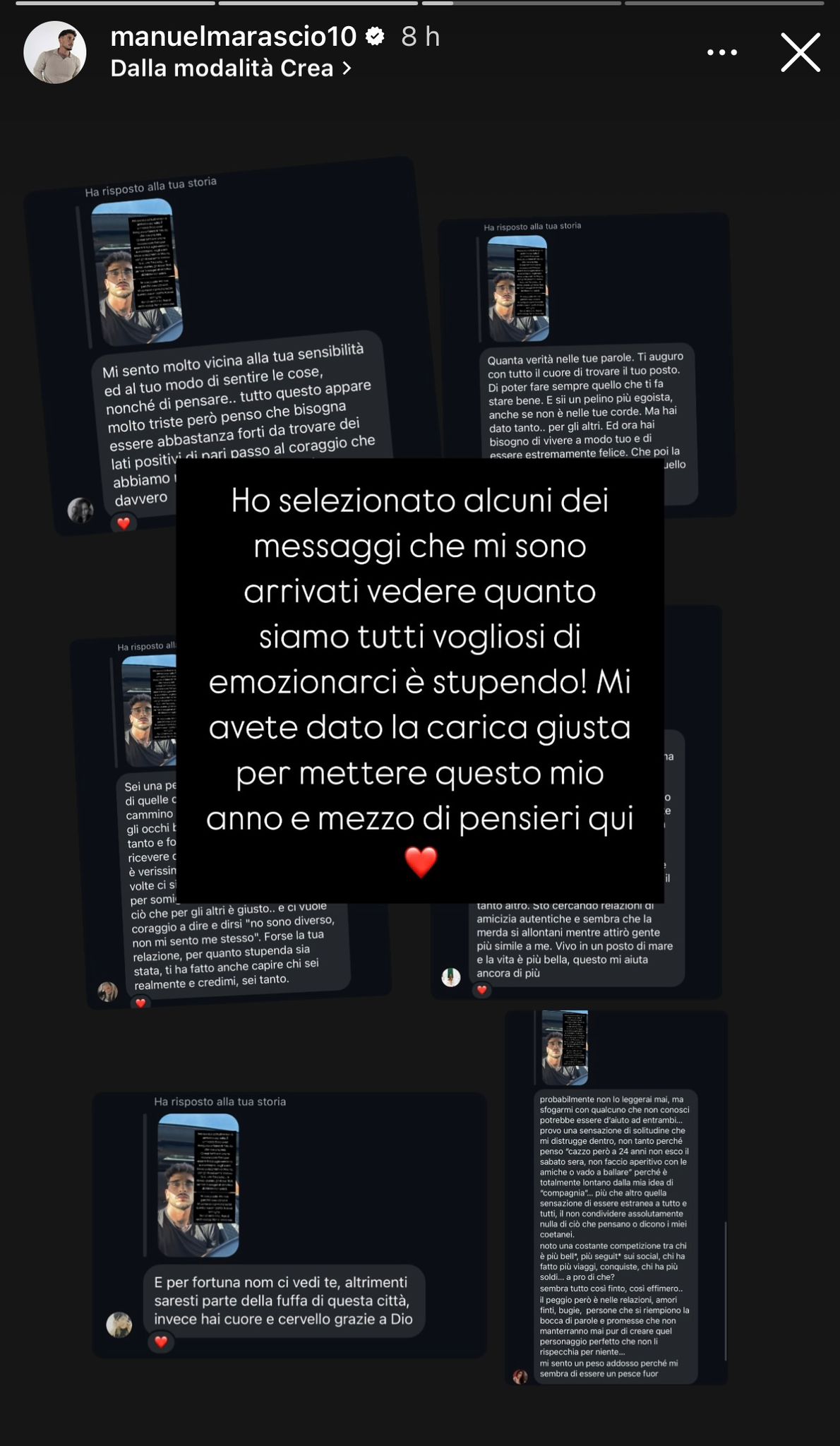Close the story viewer
840x1446 pixels.
800,52
